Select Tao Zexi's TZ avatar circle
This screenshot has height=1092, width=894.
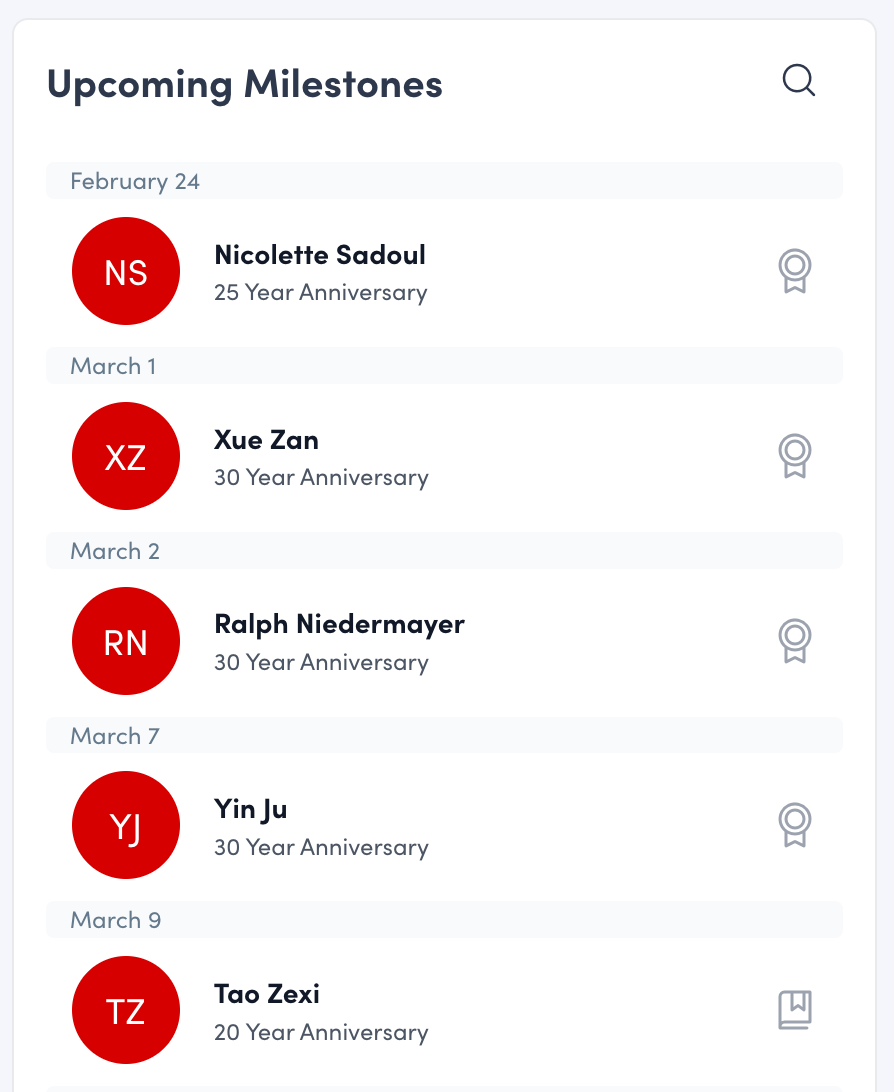(x=126, y=1010)
